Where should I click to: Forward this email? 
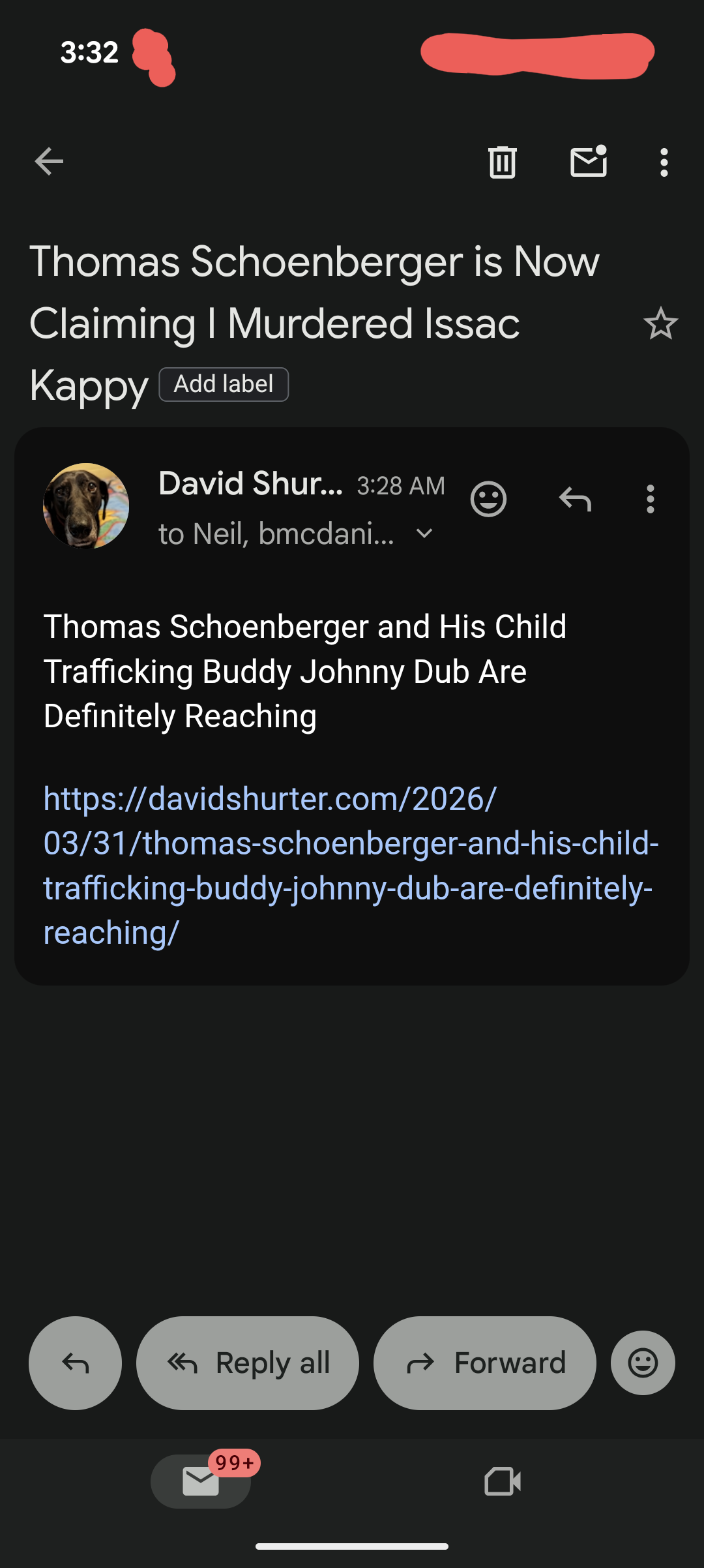pos(485,1363)
